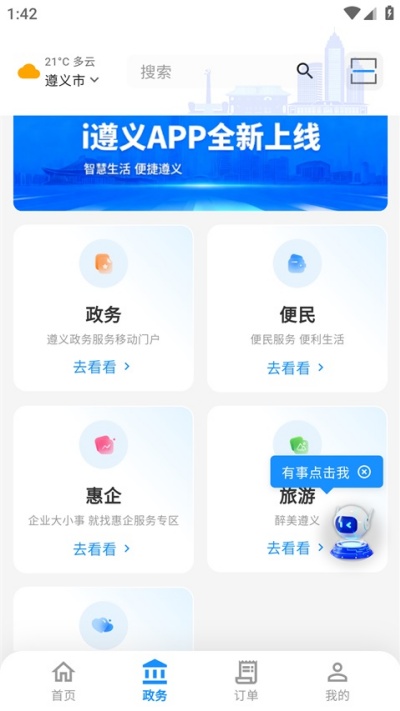Open the 我的 profile tab
Viewport: 400px width, 711px height.
click(x=337, y=681)
